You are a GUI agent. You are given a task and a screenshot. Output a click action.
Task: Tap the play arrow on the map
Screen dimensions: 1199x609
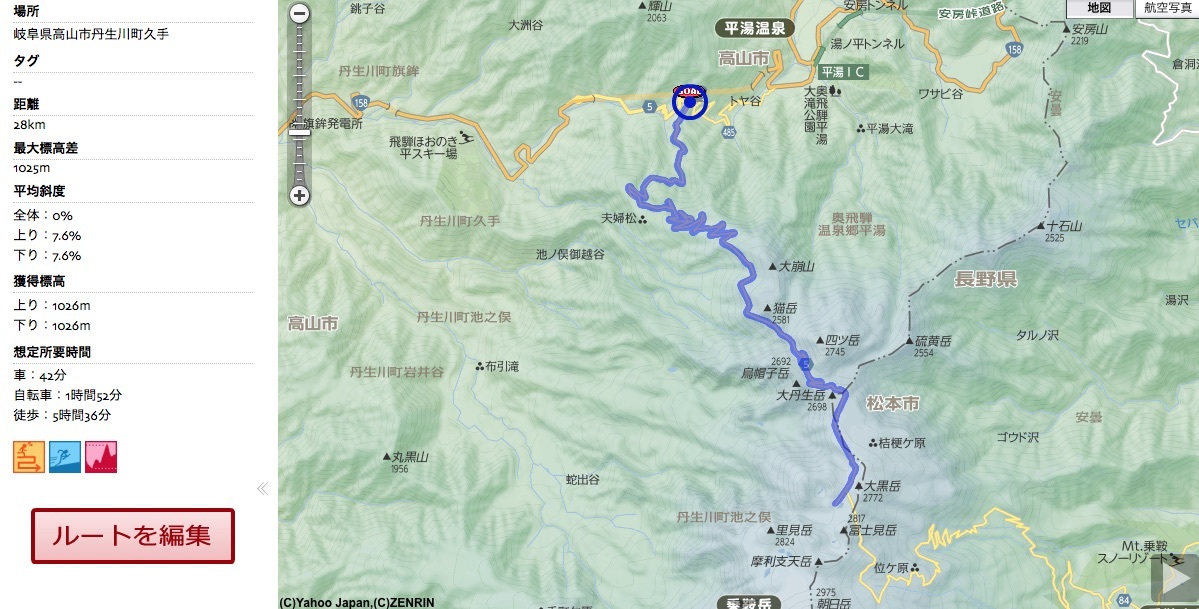1173,579
